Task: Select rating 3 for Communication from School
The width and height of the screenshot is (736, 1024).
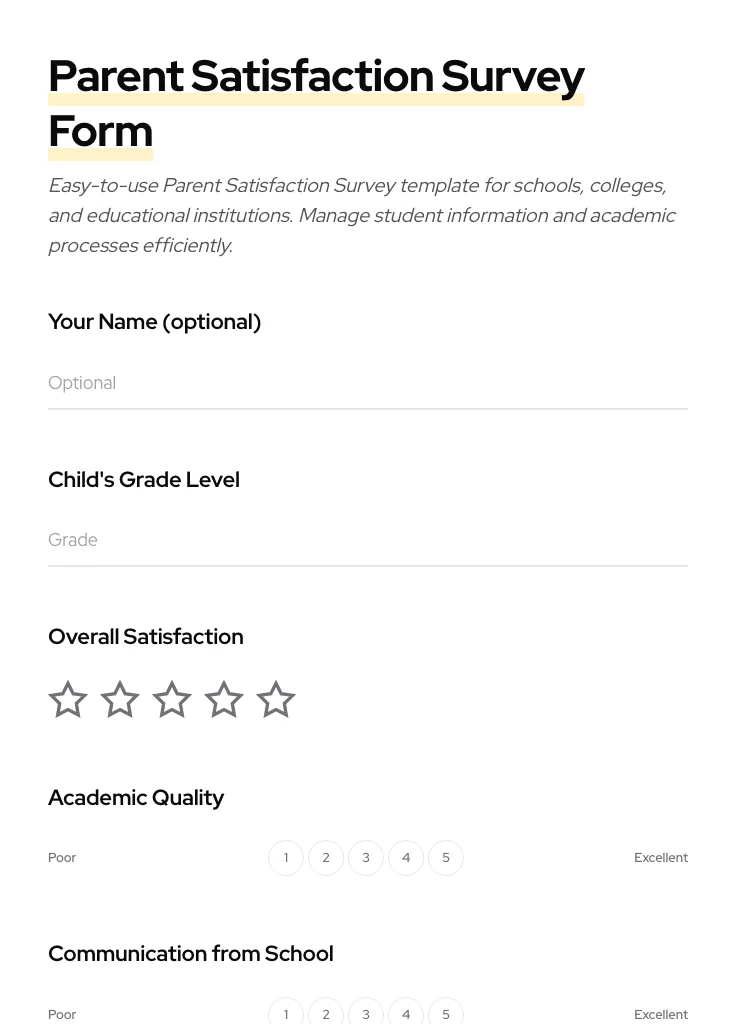Action: tap(366, 1014)
